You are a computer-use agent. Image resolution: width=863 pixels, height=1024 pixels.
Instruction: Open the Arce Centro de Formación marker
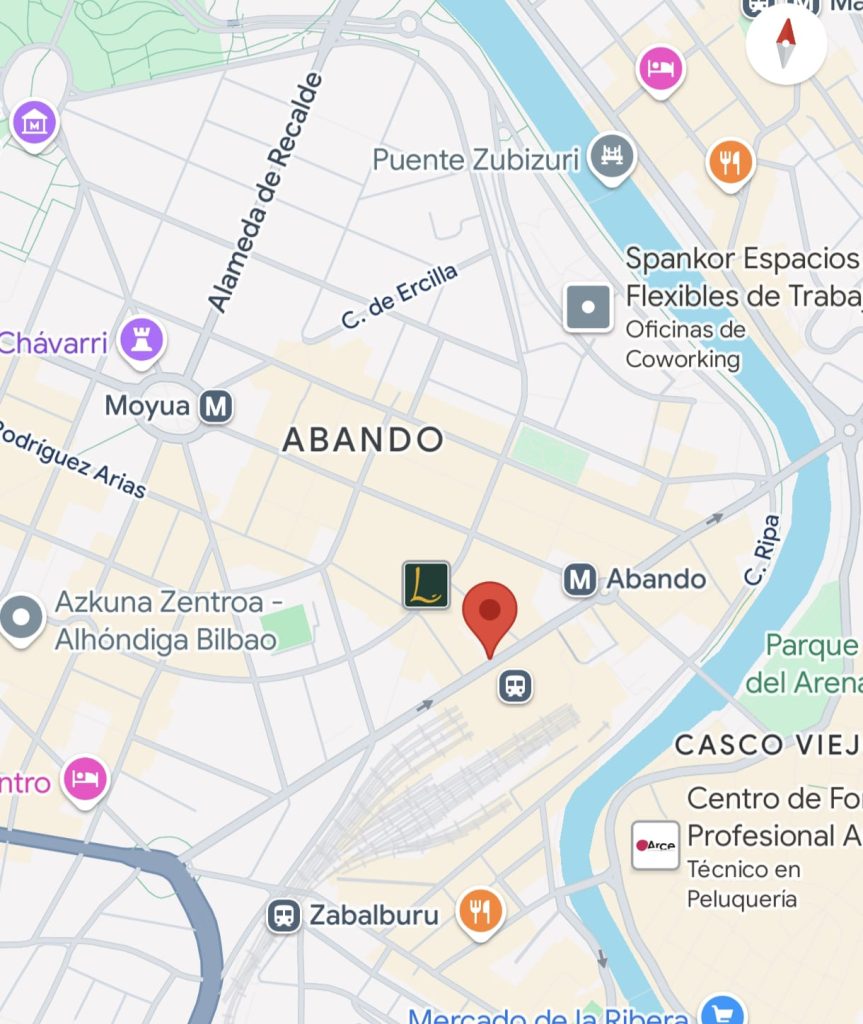[656, 846]
